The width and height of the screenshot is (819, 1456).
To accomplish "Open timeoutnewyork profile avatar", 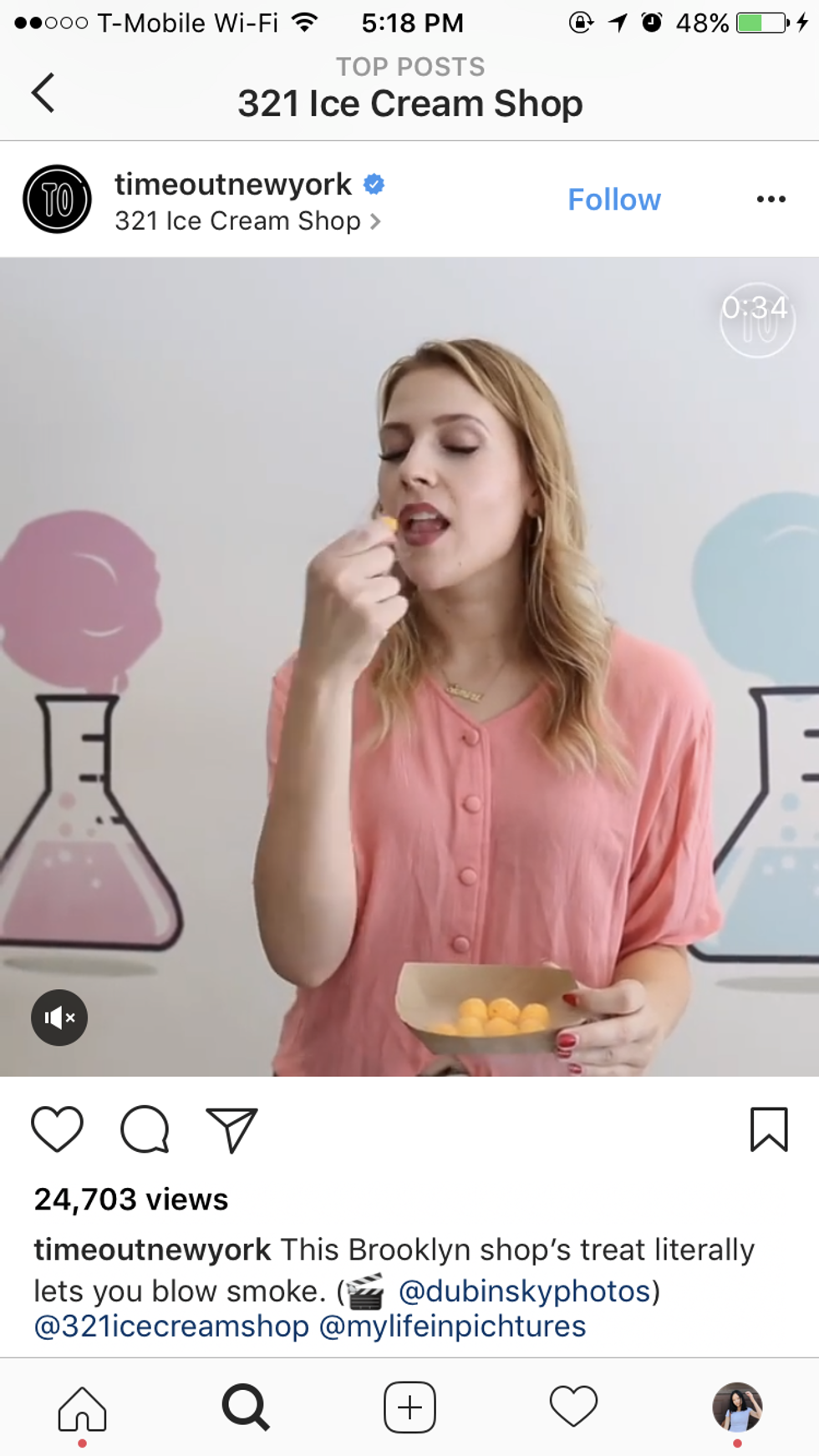I will 57,200.
